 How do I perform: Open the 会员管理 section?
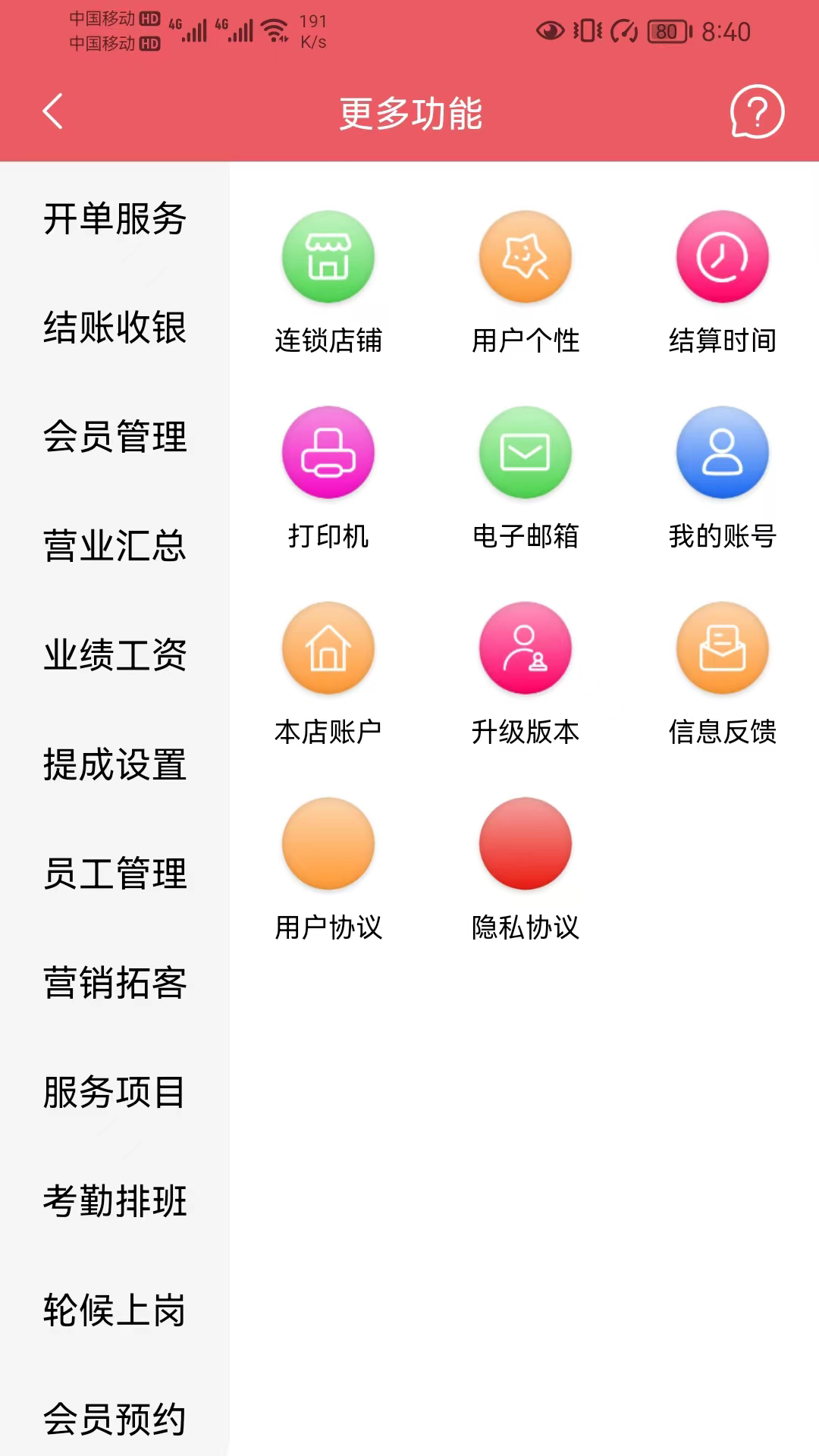coord(114,438)
